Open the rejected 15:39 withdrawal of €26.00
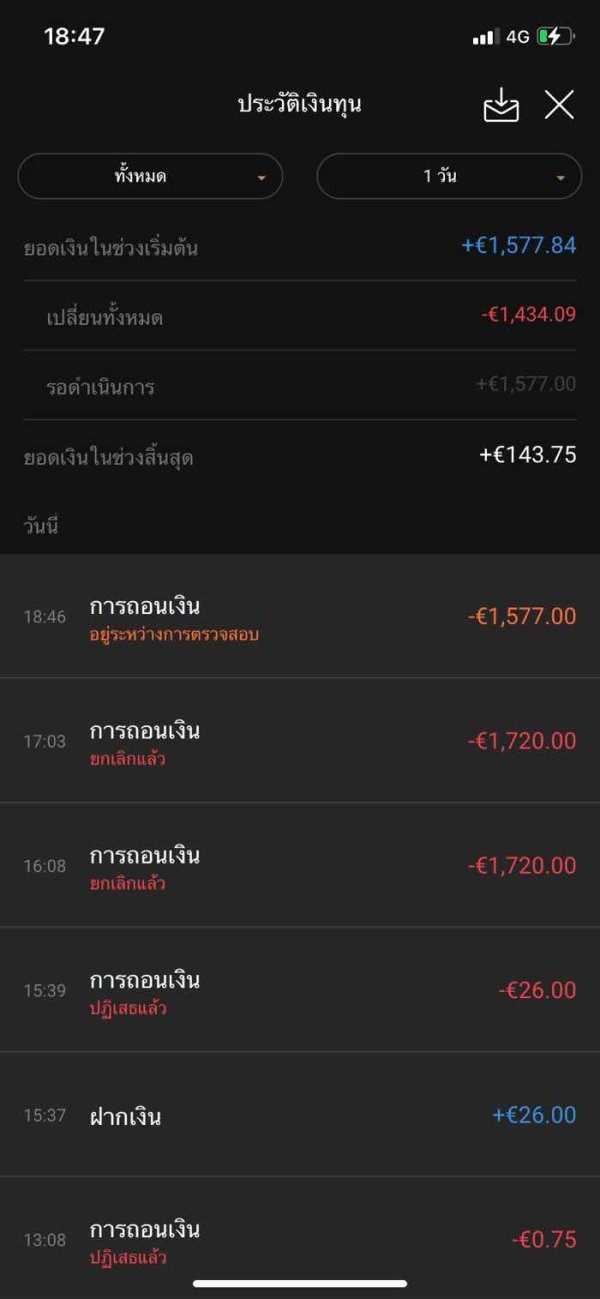 click(300, 990)
